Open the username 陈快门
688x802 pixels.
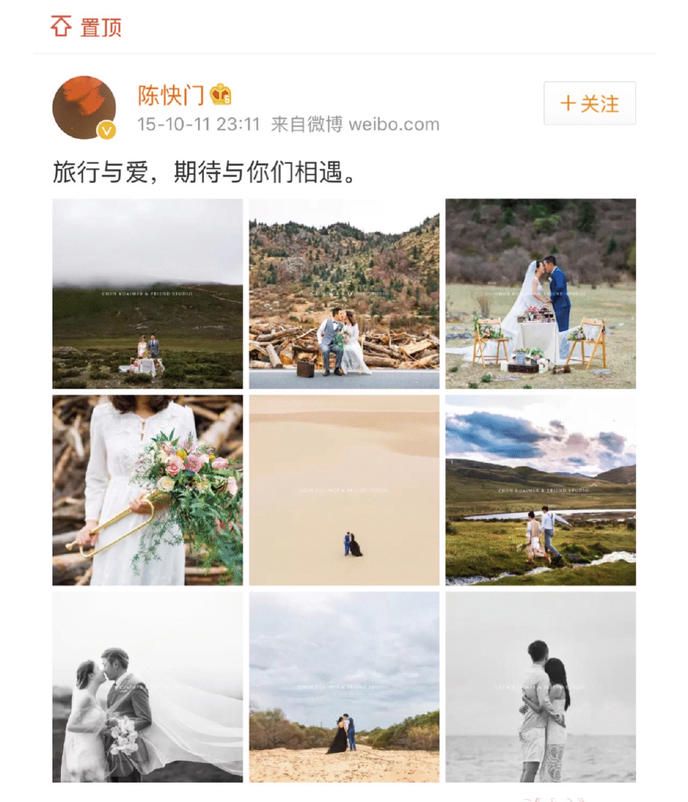pos(171,95)
